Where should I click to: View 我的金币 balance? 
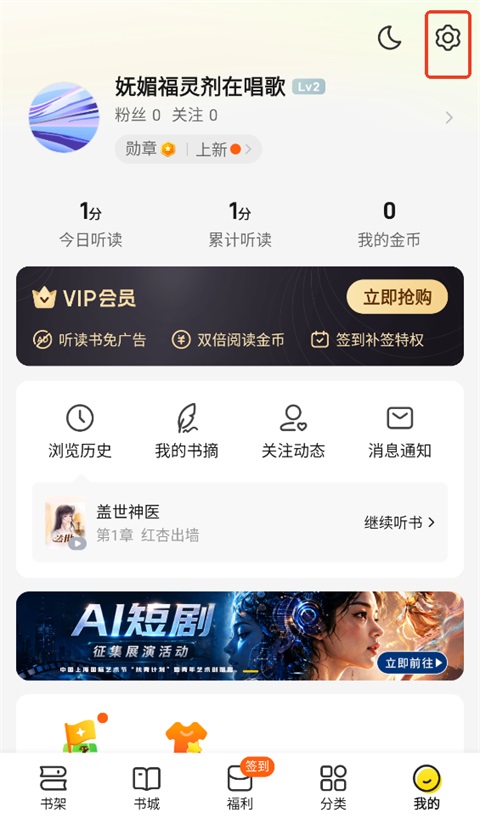(x=389, y=225)
